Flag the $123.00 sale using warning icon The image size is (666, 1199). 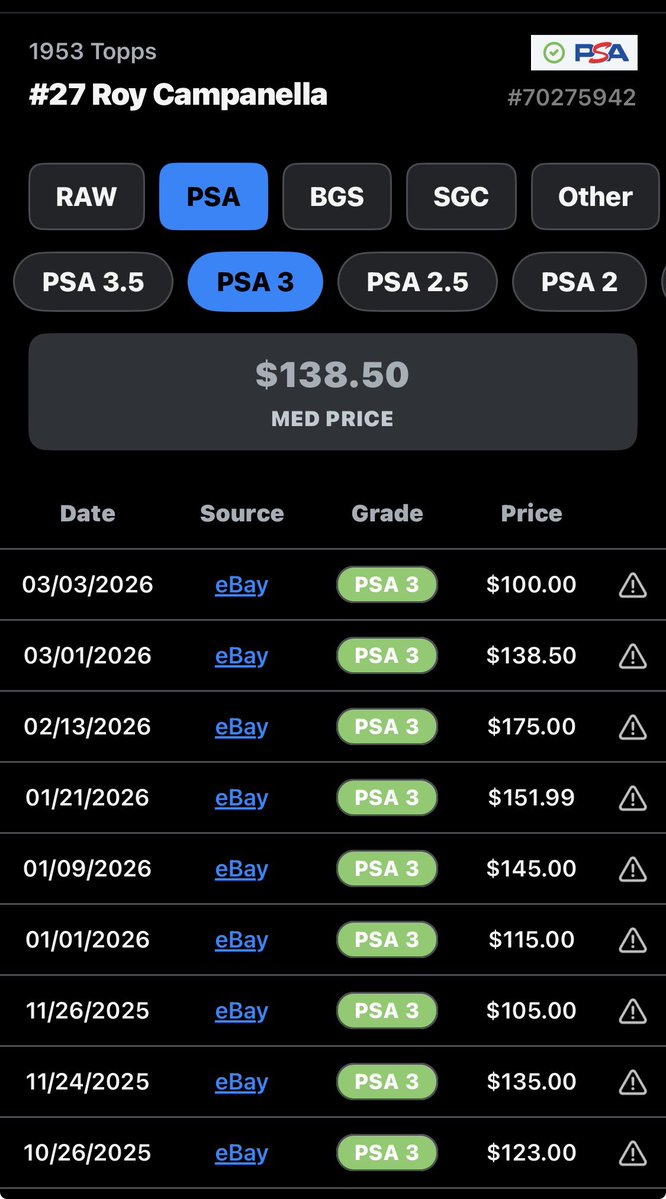(632, 1153)
